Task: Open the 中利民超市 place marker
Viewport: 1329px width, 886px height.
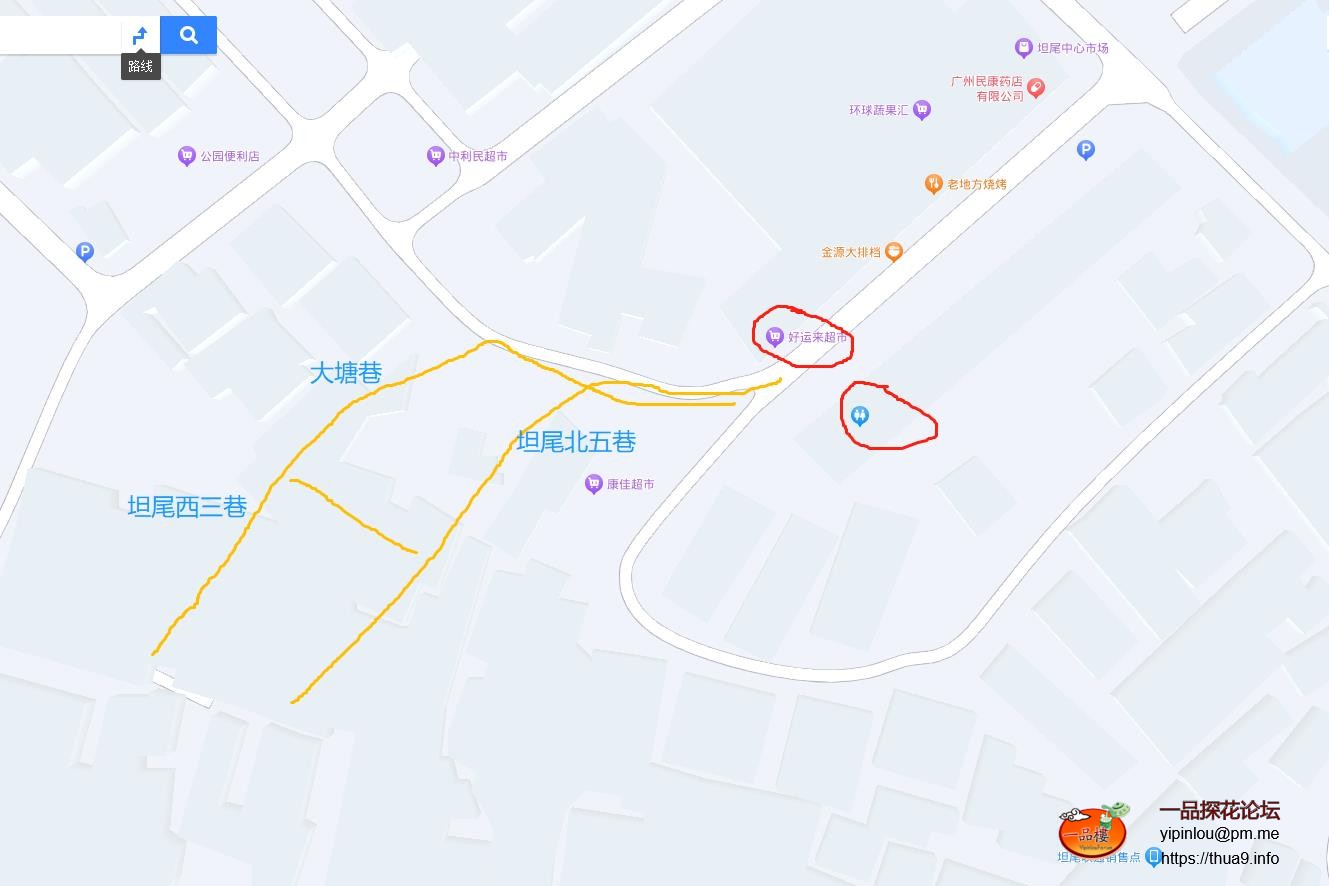Action: point(435,156)
